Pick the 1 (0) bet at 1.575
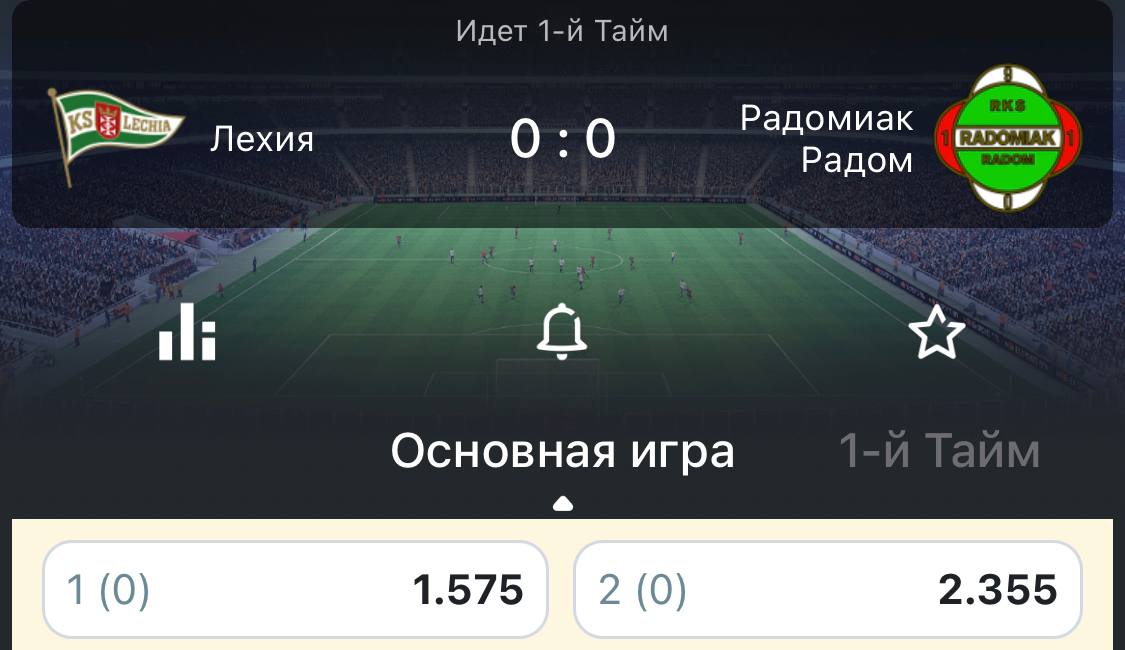This screenshot has height=650, width=1125. click(x=295, y=589)
